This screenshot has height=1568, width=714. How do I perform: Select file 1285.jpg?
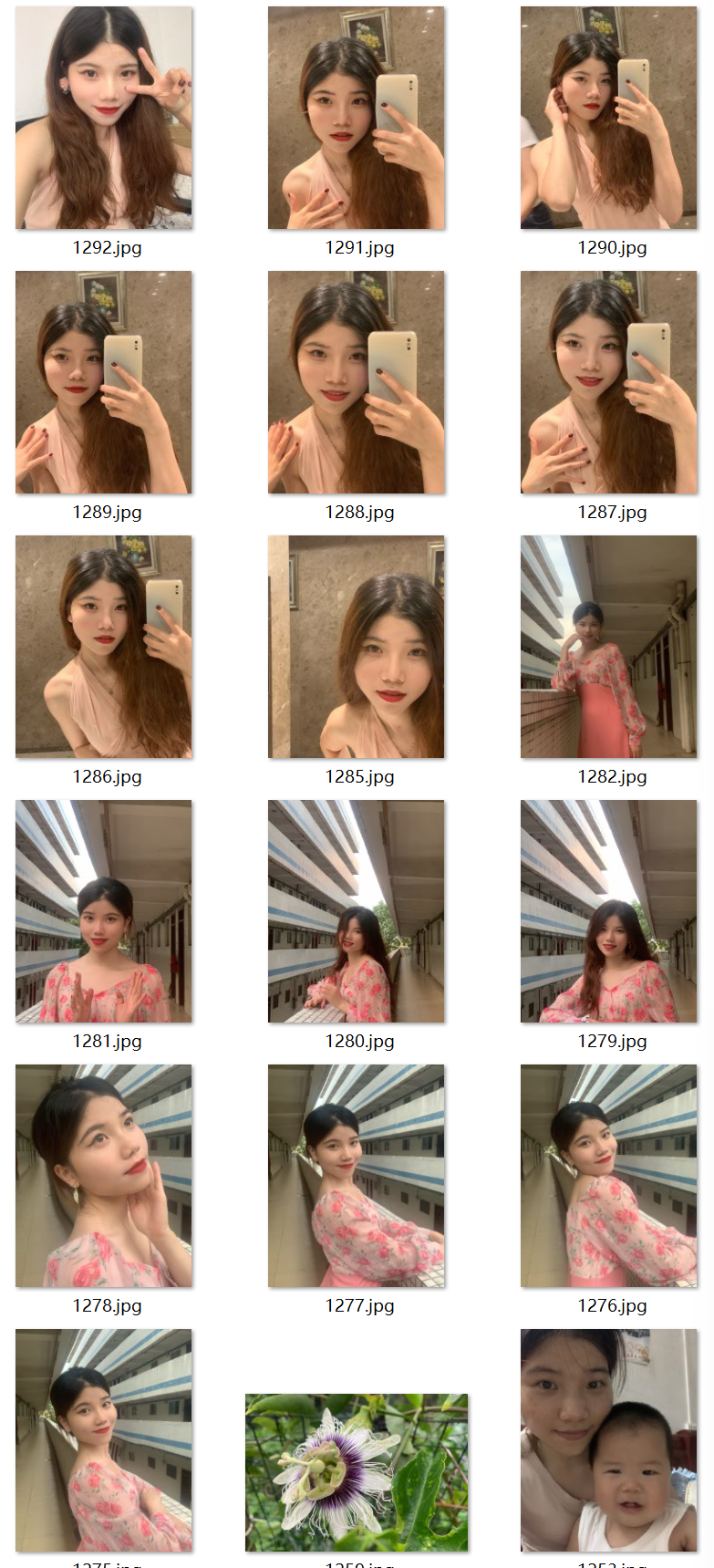(x=357, y=647)
